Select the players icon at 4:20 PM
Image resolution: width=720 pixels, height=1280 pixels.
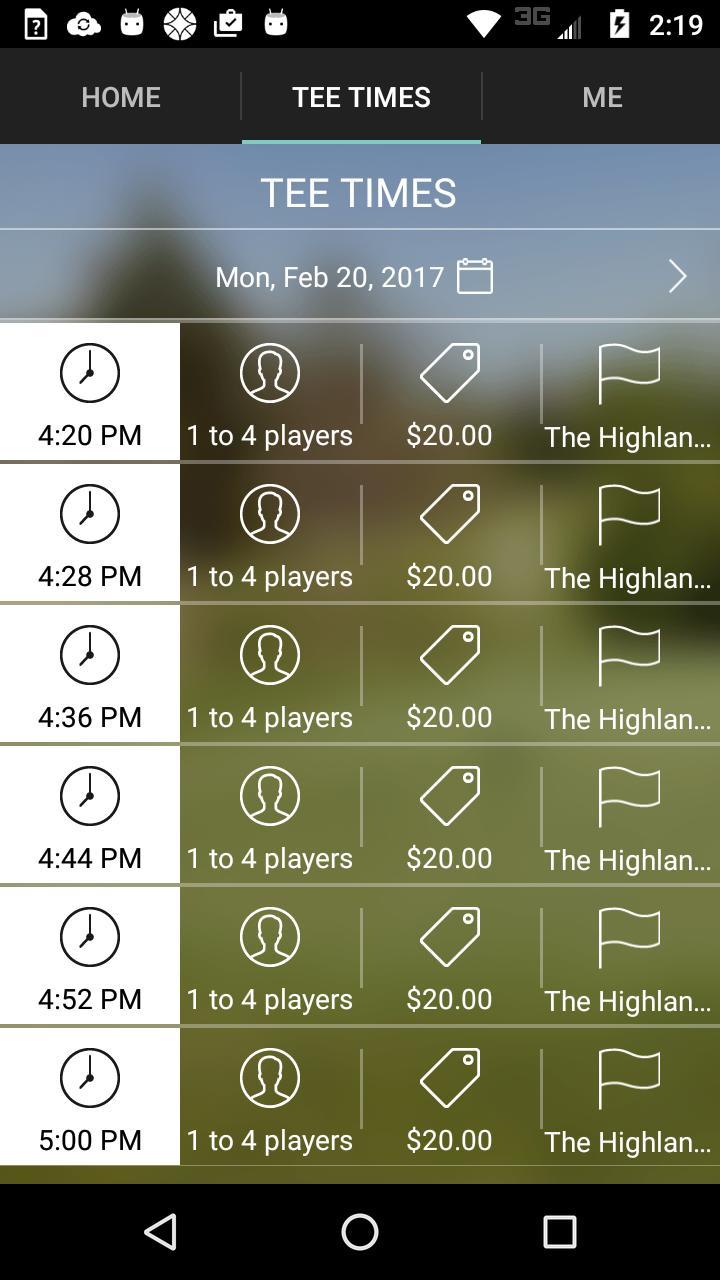pyautogui.click(x=270, y=371)
